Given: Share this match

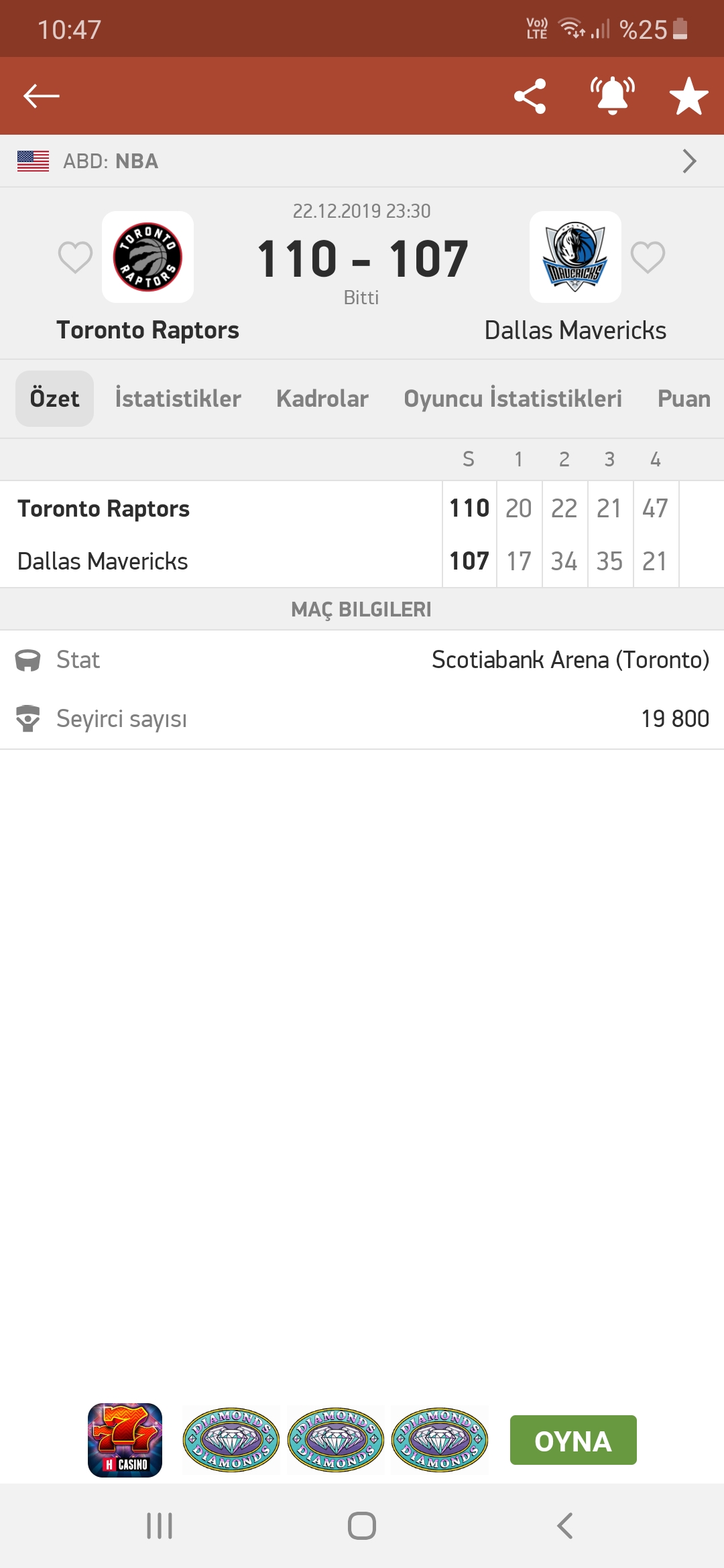Looking at the screenshot, I should click(530, 96).
